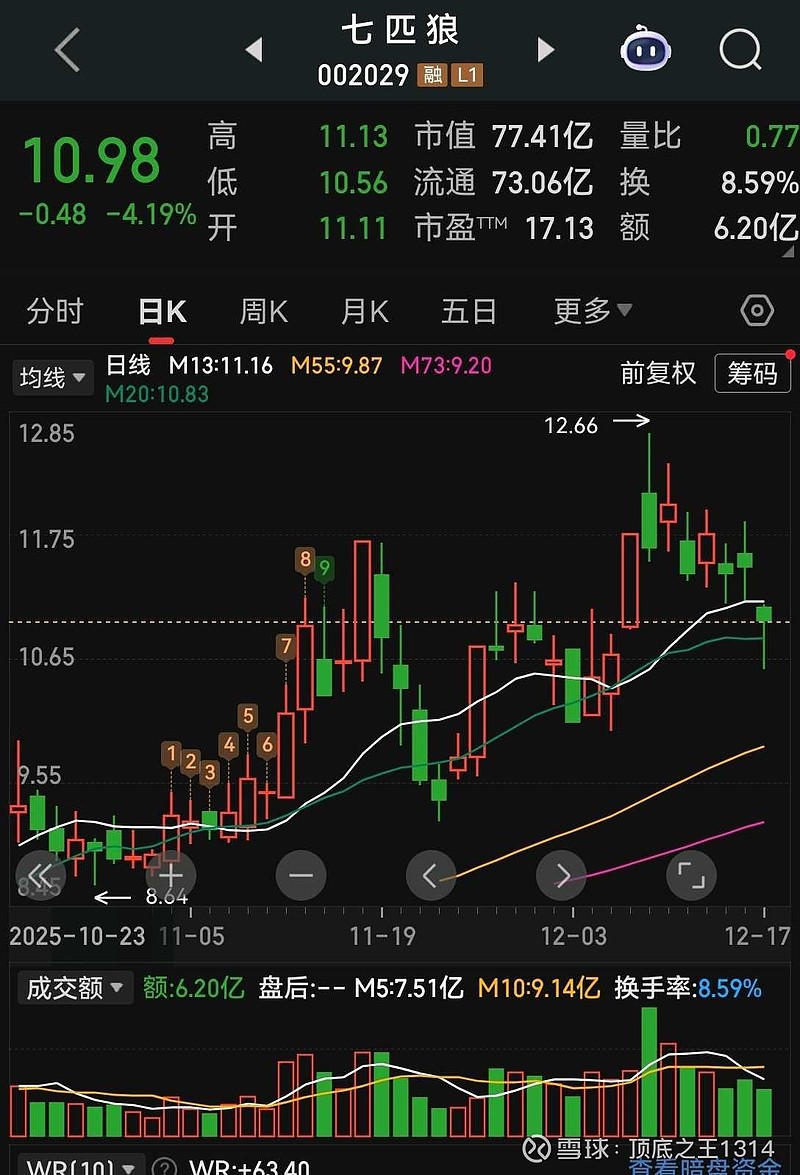Viewport: 800px width, 1175px height.
Task: Switch to the previous stock
Action: tap(254, 50)
